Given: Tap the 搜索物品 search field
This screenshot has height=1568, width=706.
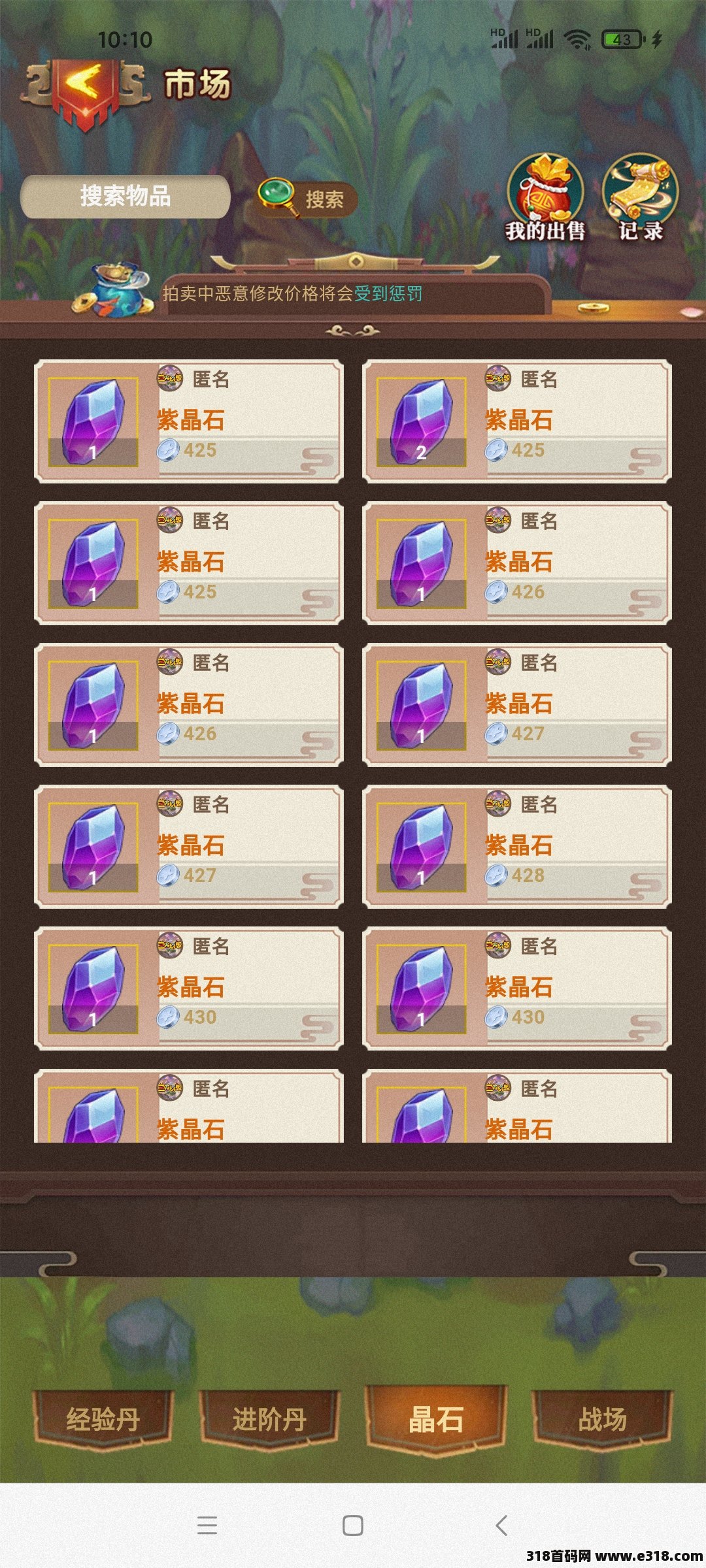Looking at the screenshot, I should pyautogui.click(x=126, y=196).
